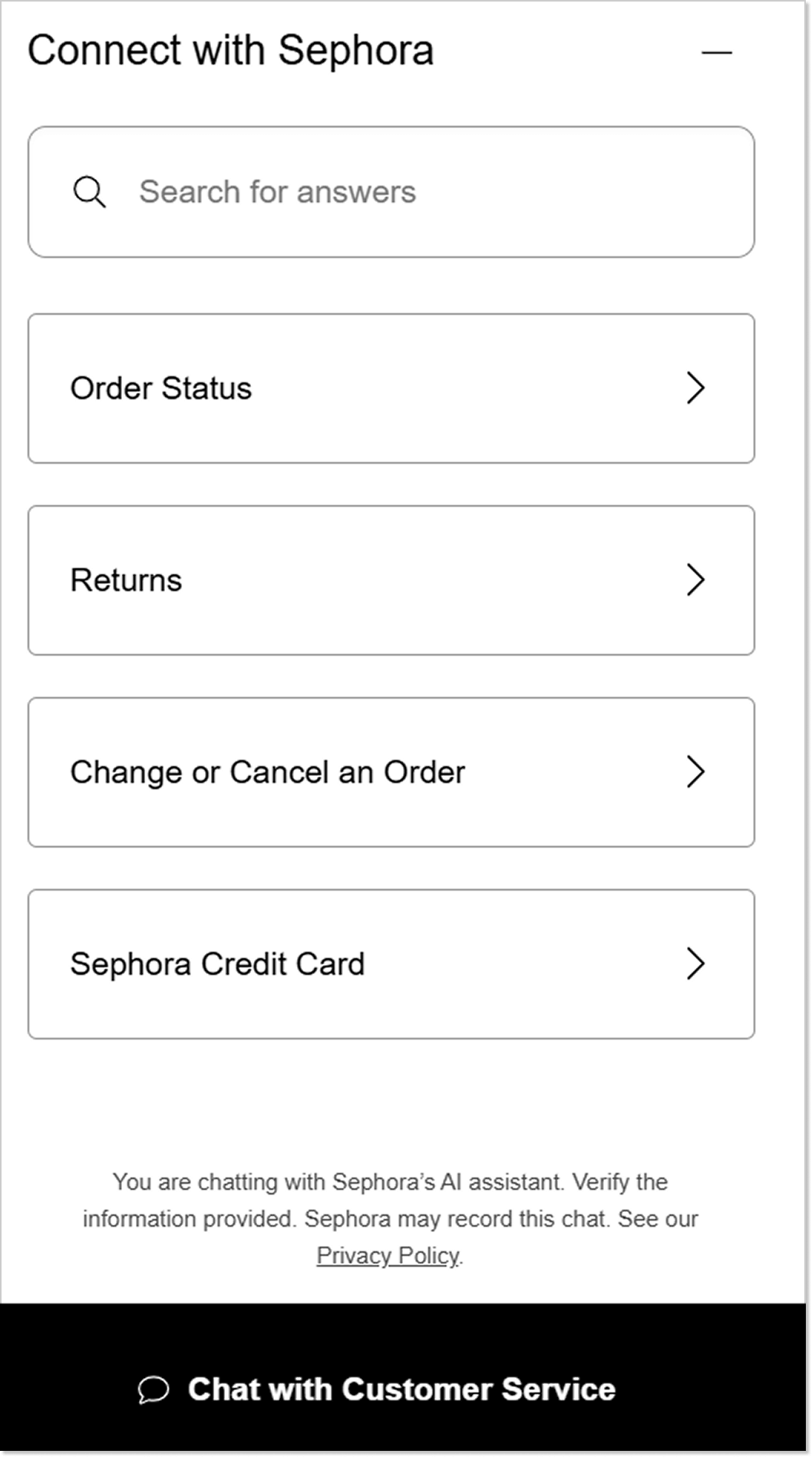The image size is (812, 1457).
Task: Expand the Sephora Credit Card section
Action: point(391,963)
